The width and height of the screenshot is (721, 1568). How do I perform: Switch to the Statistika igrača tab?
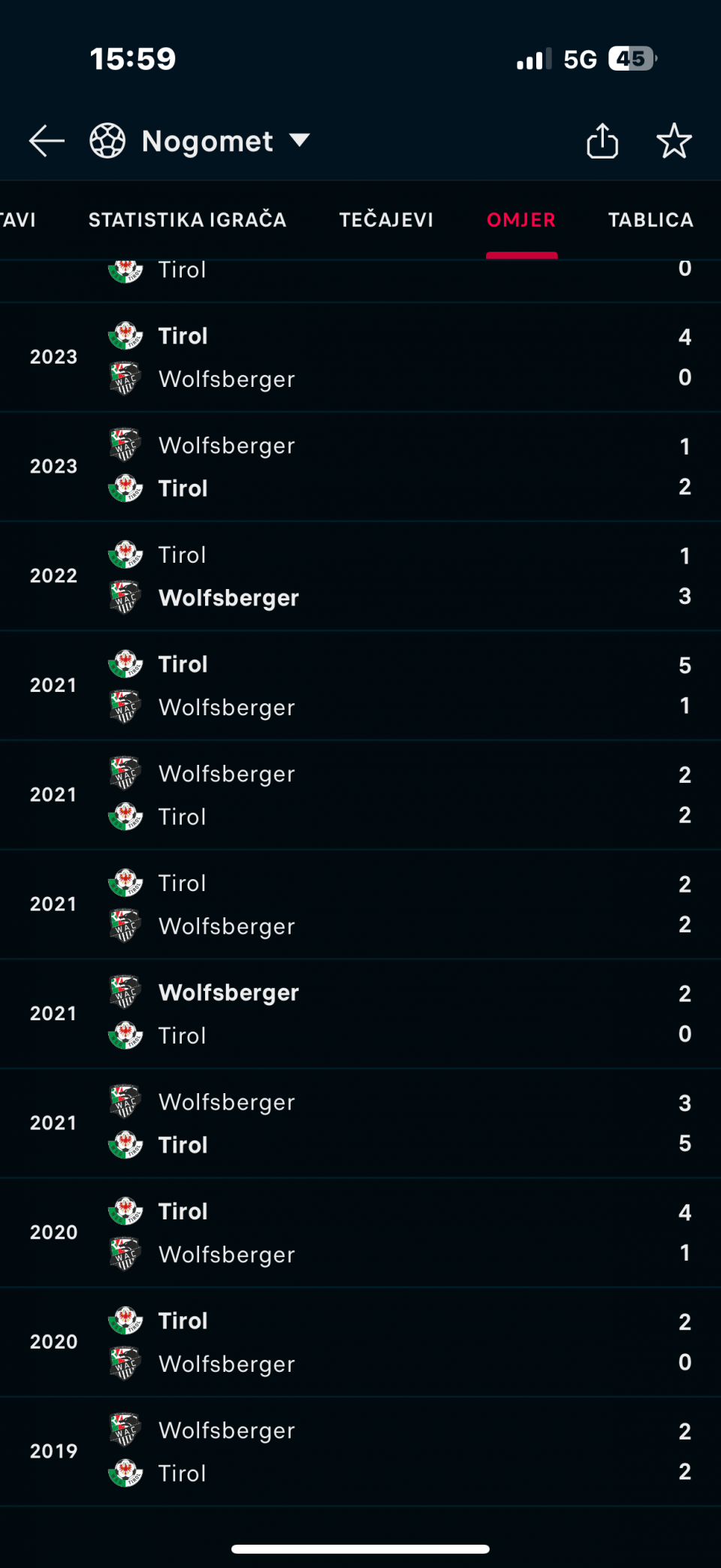(187, 220)
